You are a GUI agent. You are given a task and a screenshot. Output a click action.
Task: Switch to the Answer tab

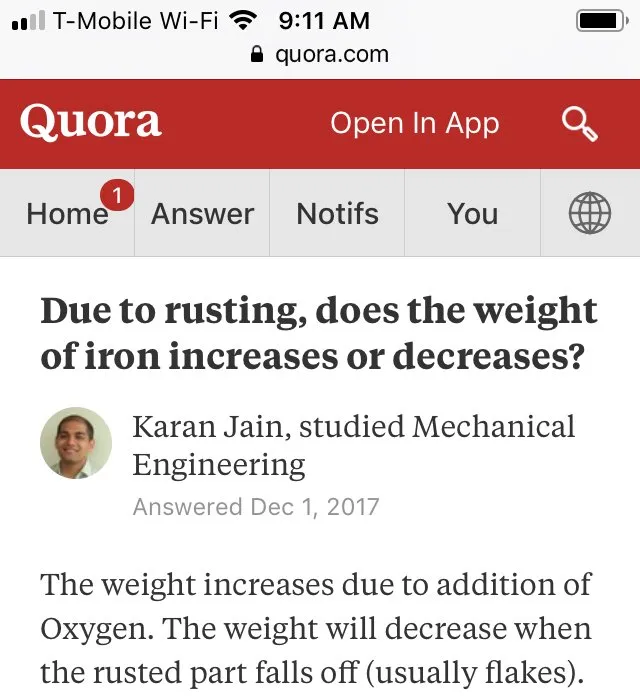pos(202,213)
